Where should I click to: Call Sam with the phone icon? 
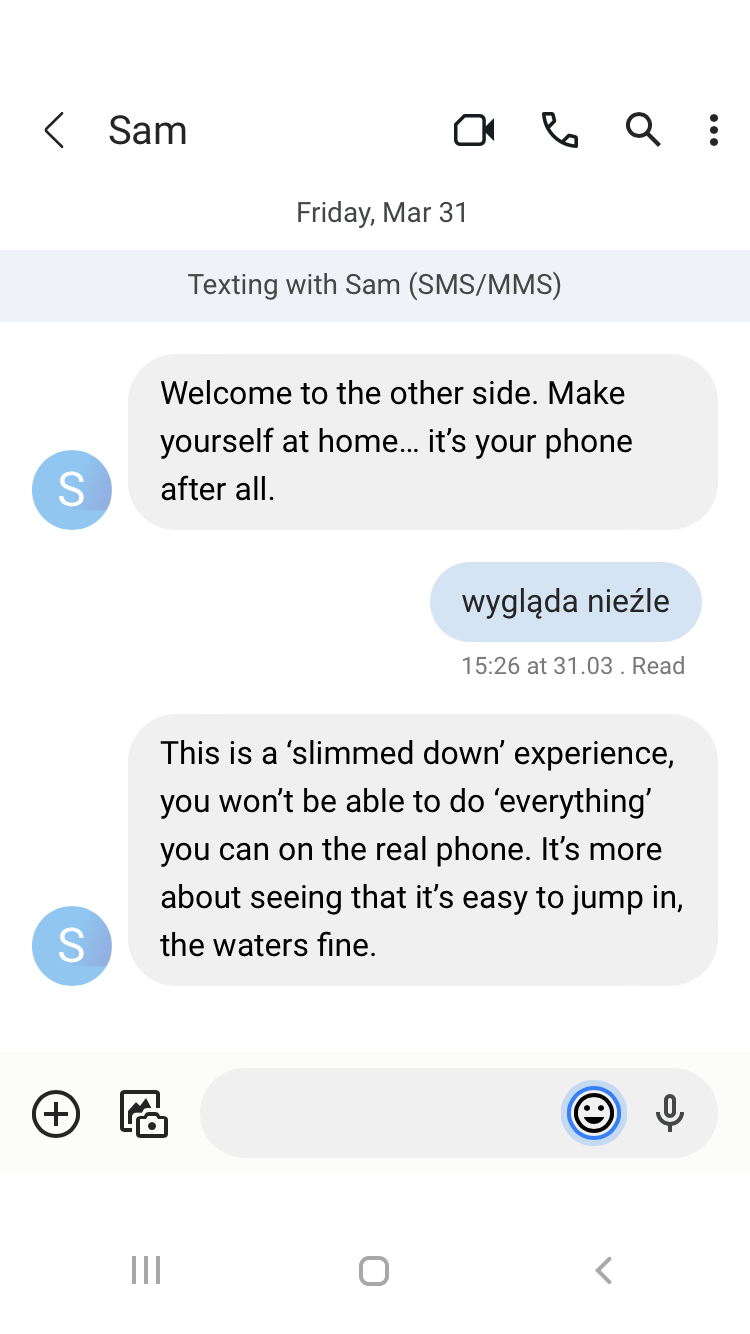pyautogui.click(x=559, y=130)
